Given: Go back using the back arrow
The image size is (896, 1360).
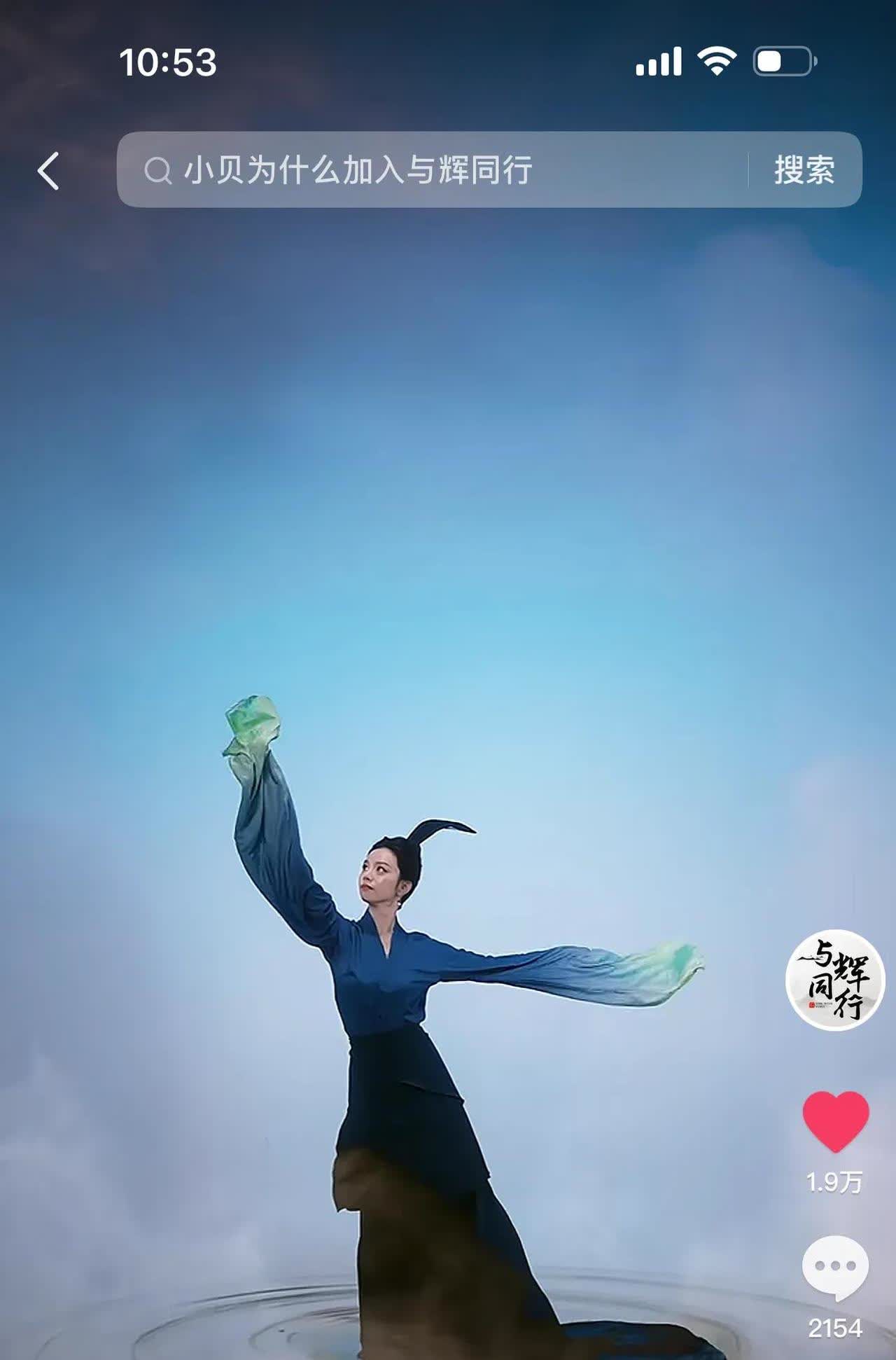Looking at the screenshot, I should [x=48, y=171].
